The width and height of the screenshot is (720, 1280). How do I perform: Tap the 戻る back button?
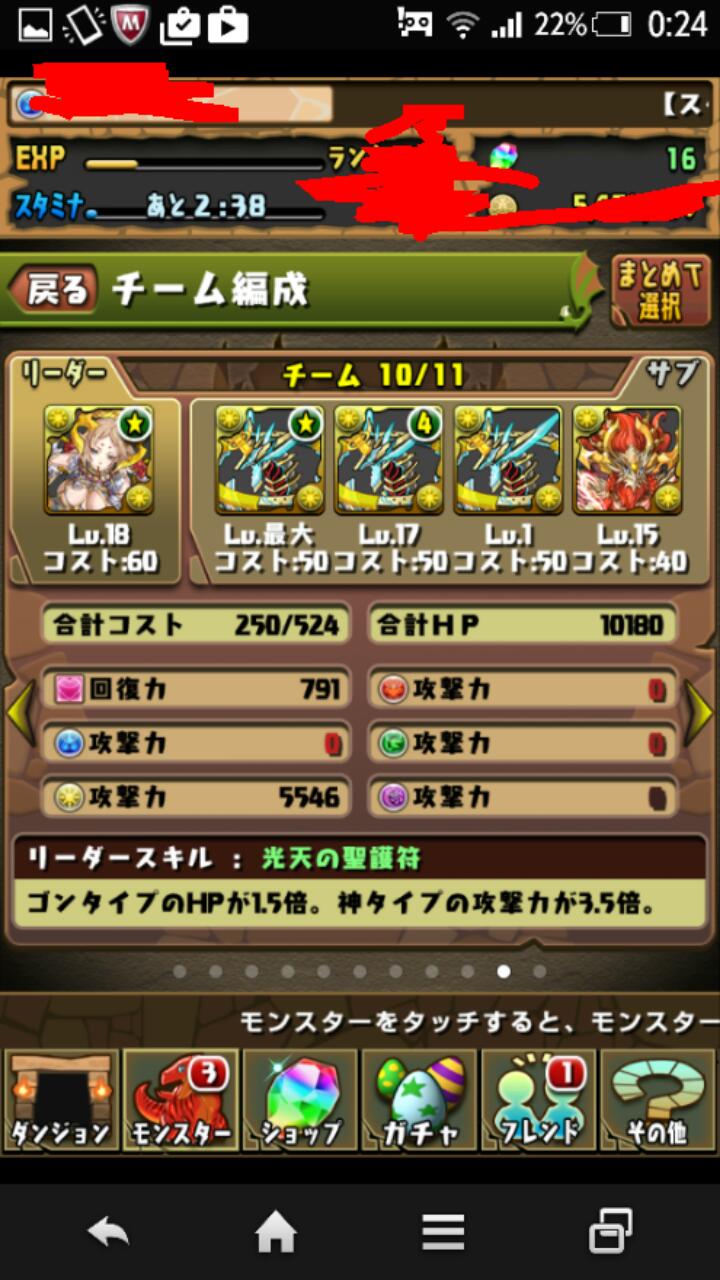coord(54,290)
